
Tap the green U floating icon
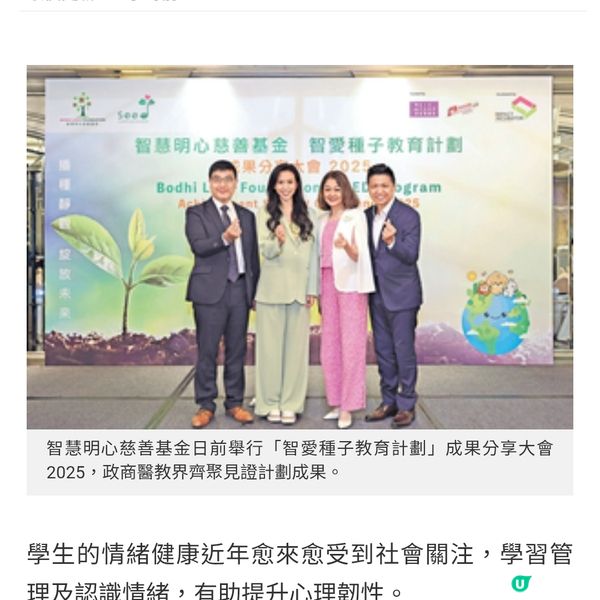point(520,584)
